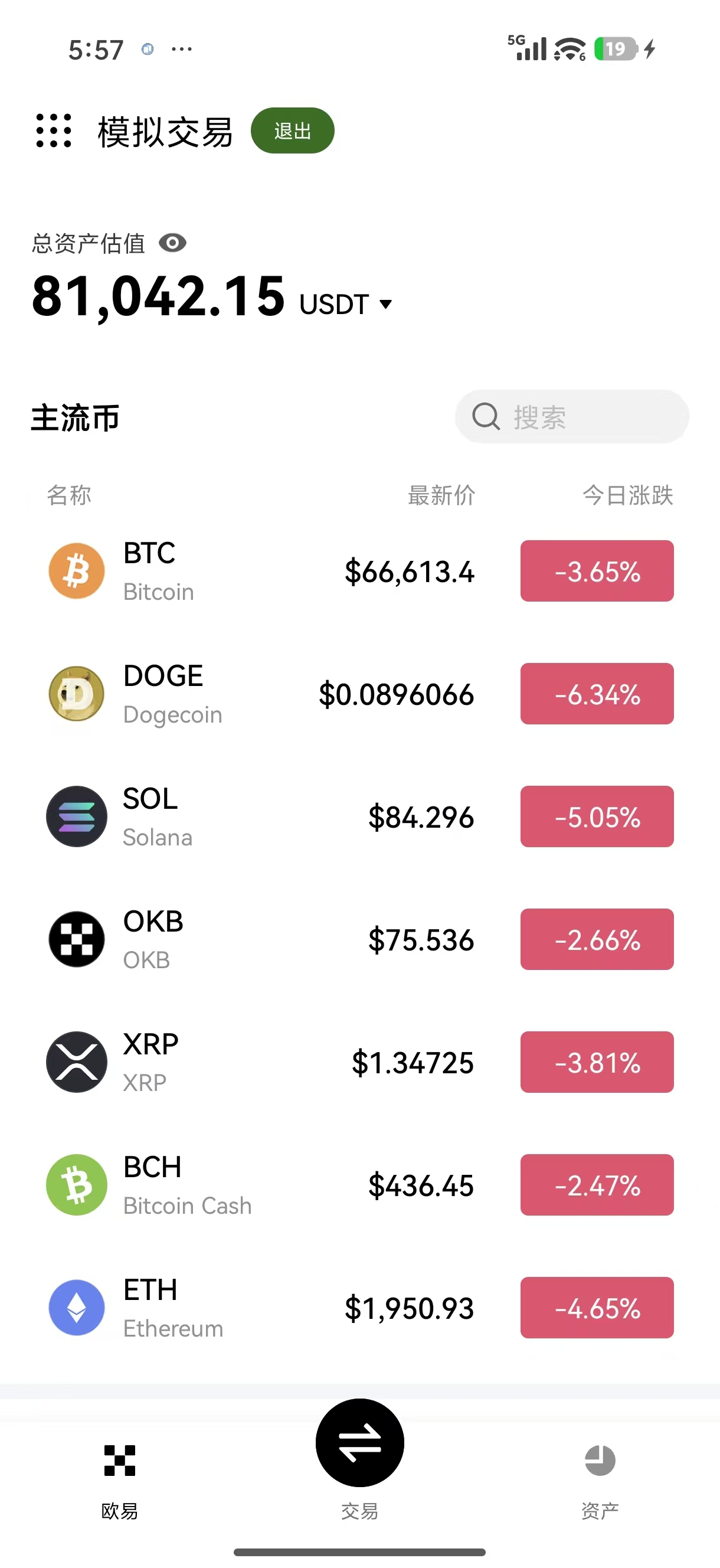View DOGE Dogecoin details
Viewport: 720px width, 1568px height.
coord(359,694)
